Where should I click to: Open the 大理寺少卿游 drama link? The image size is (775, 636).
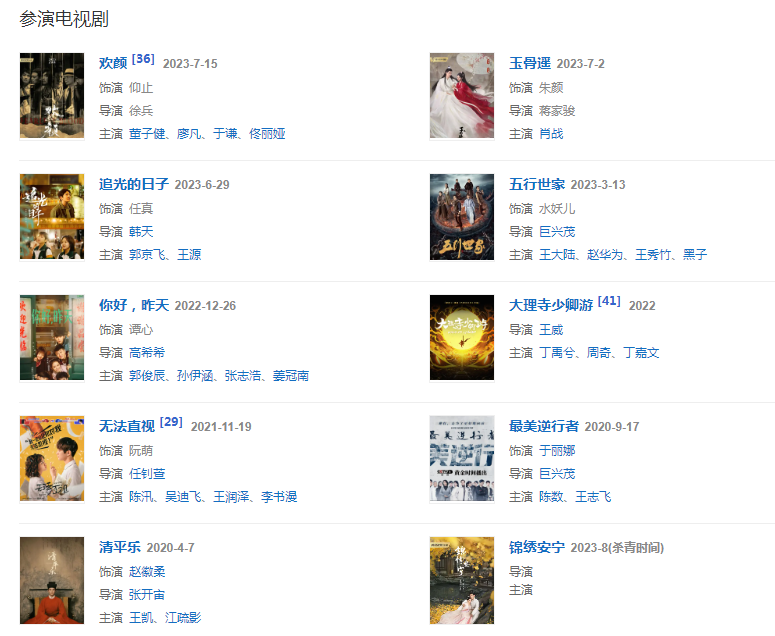[x=551, y=305]
